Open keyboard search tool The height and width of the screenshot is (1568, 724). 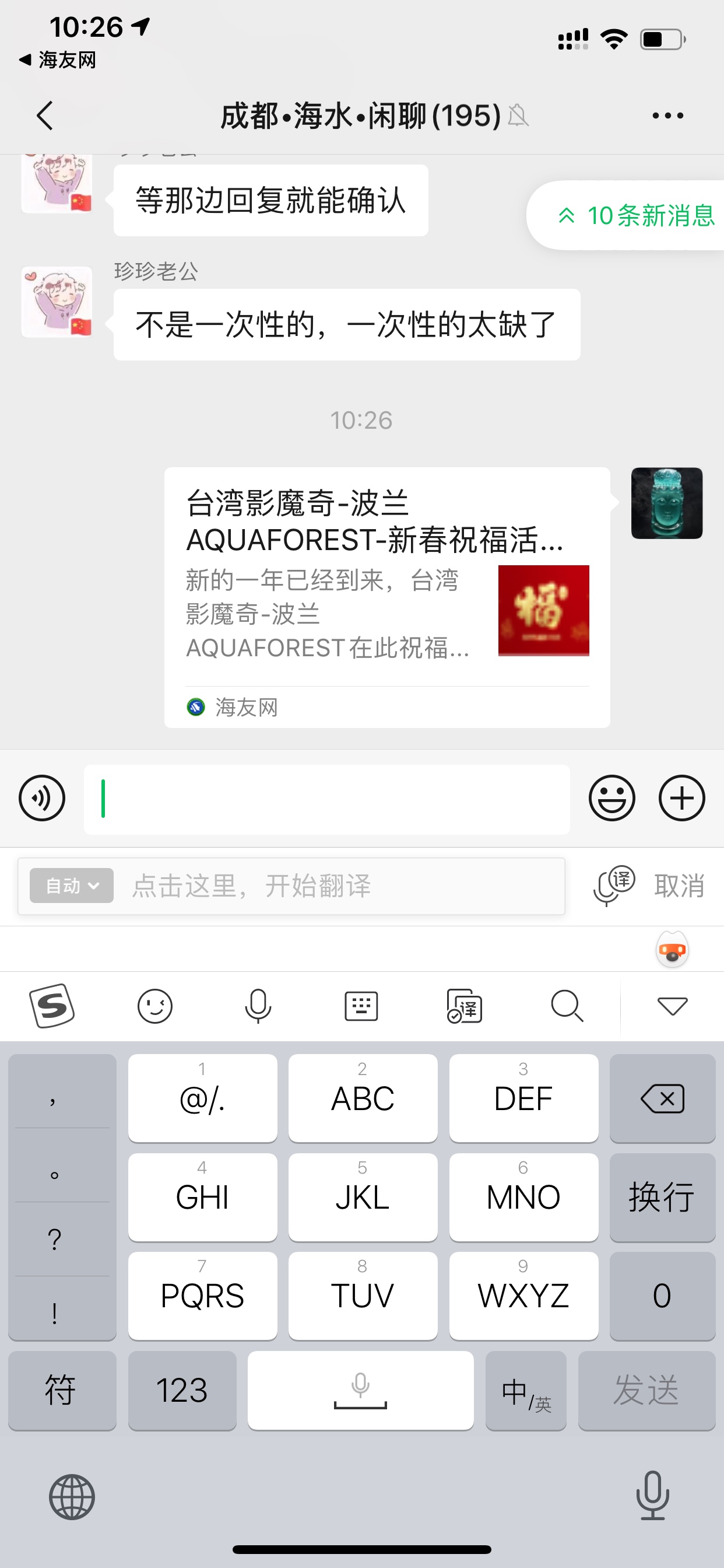pos(567,1006)
